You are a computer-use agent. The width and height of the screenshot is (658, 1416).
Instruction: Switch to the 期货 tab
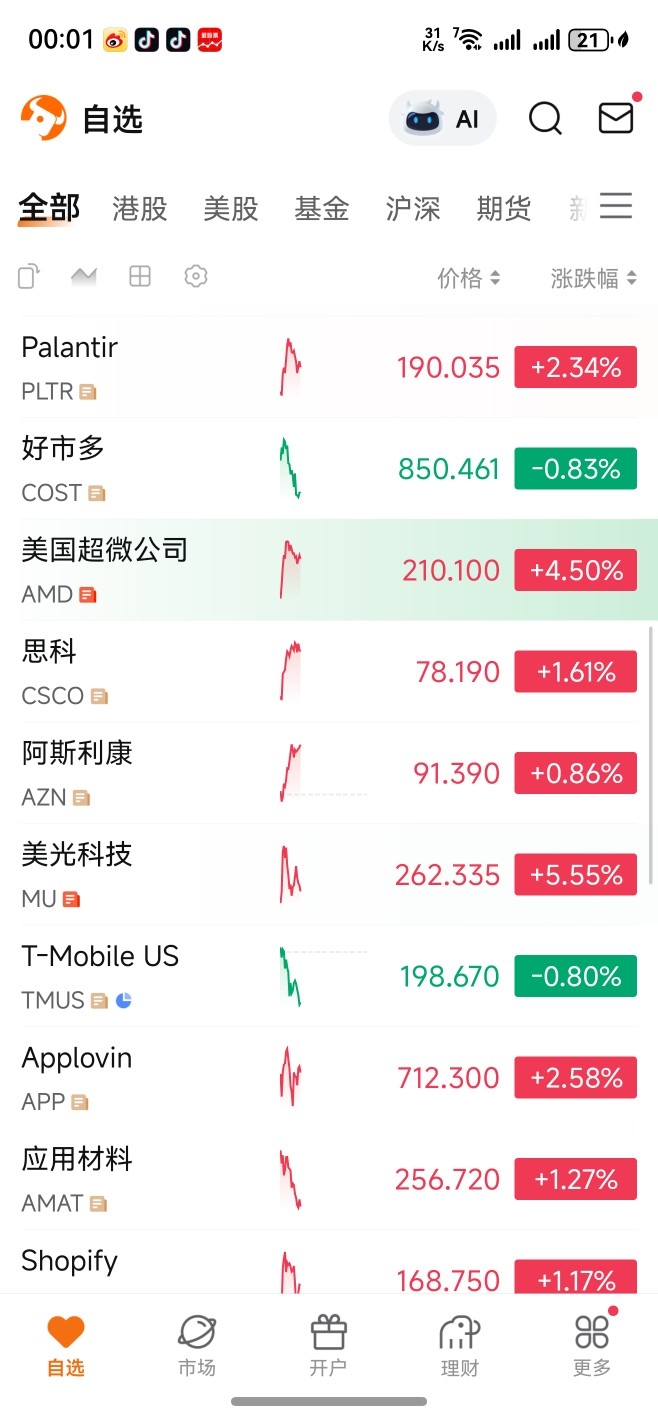(503, 209)
